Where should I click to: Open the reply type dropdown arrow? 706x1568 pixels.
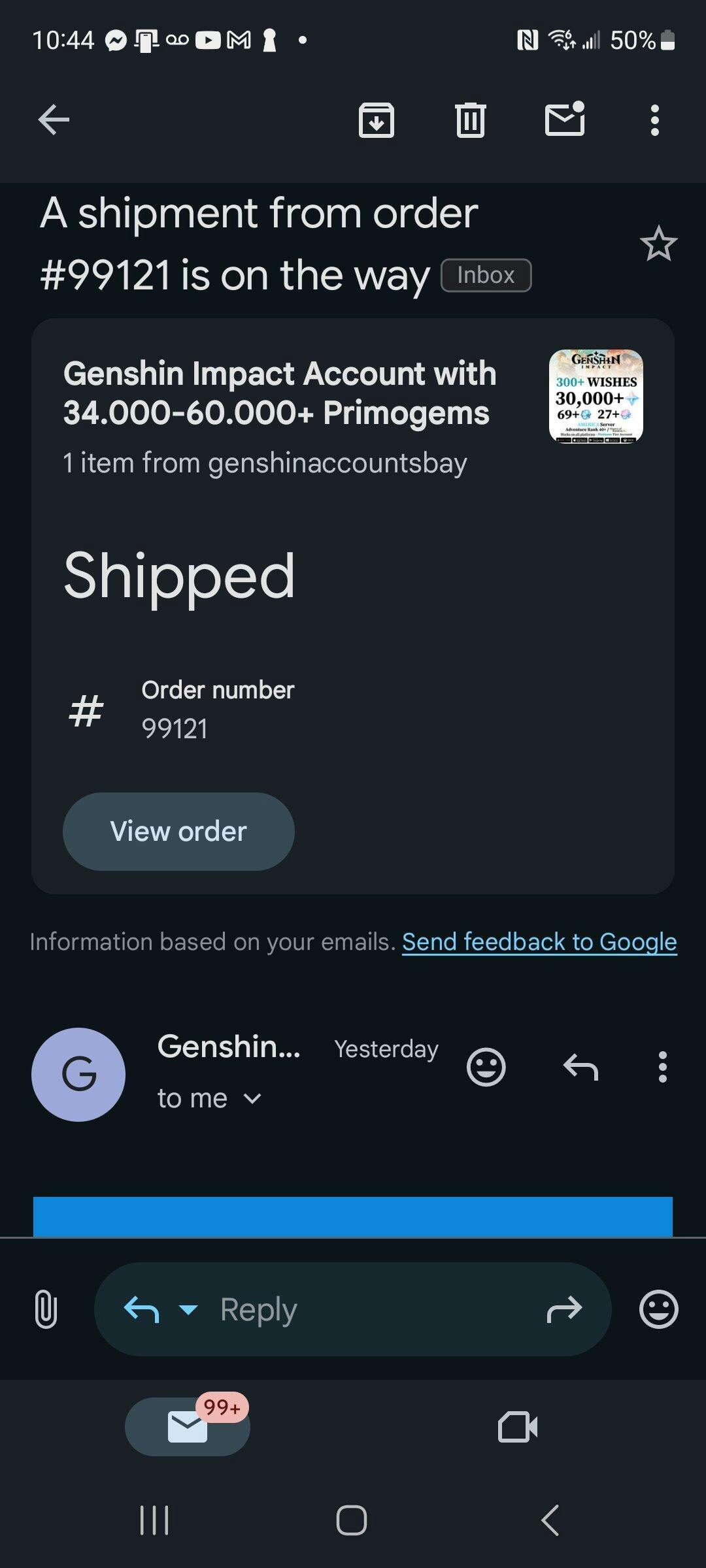(188, 1309)
